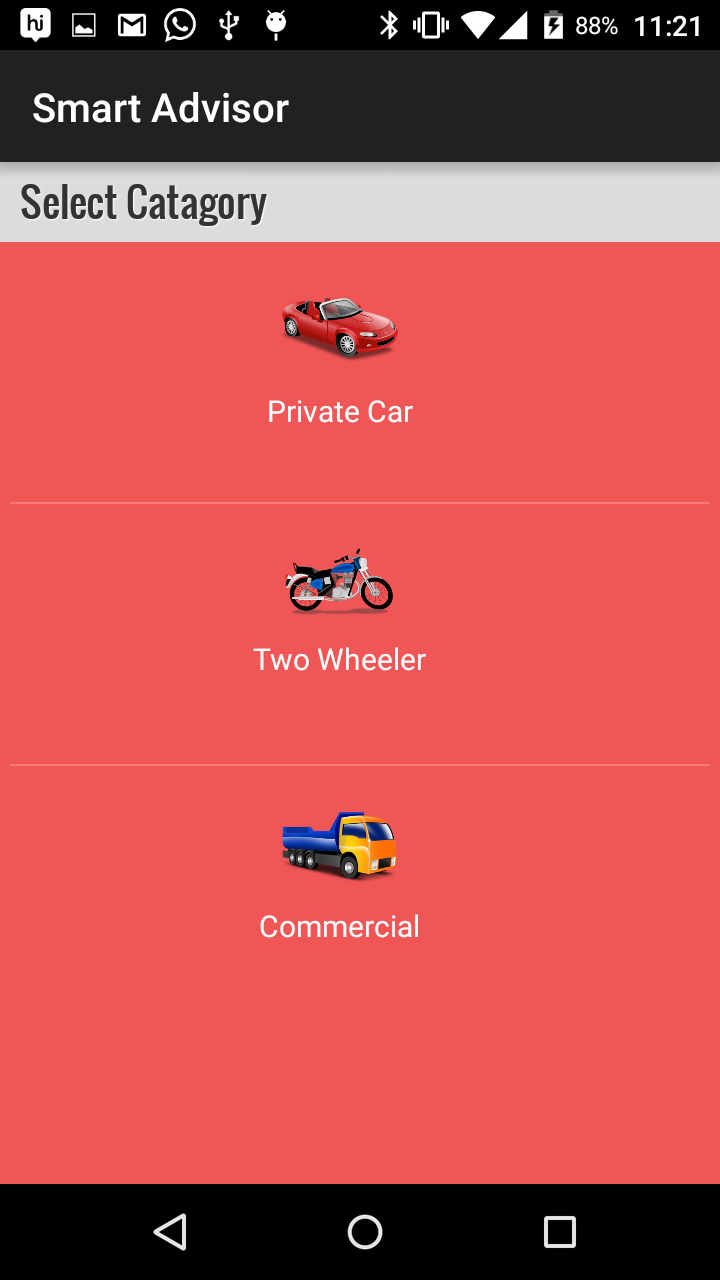Viewport: 720px width, 1280px height.
Task: Tap the USB connection icon in status bar
Action: (x=227, y=25)
